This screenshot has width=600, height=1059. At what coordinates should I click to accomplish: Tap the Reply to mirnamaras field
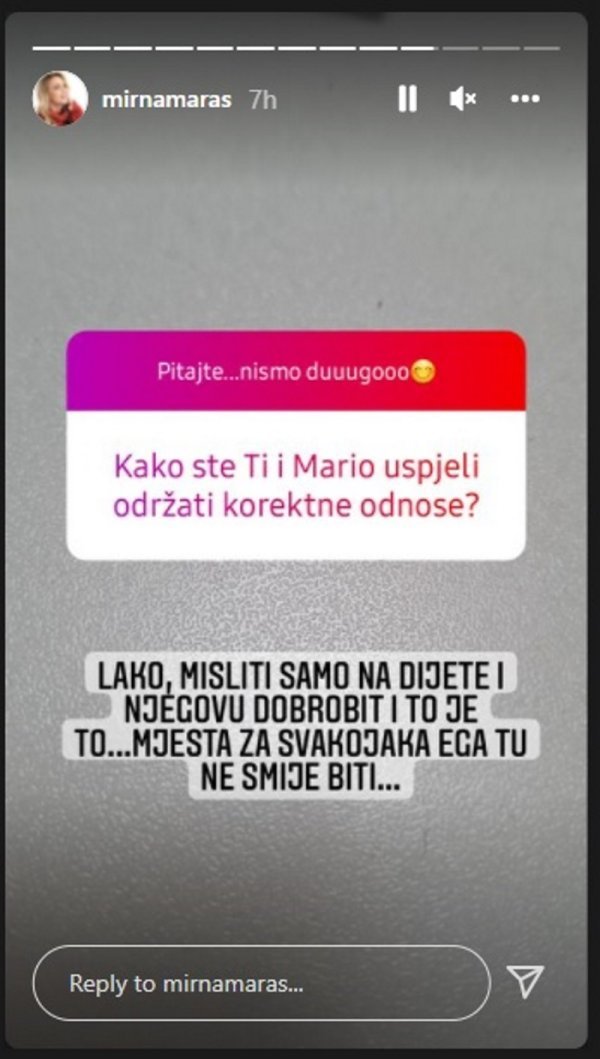click(x=260, y=983)
